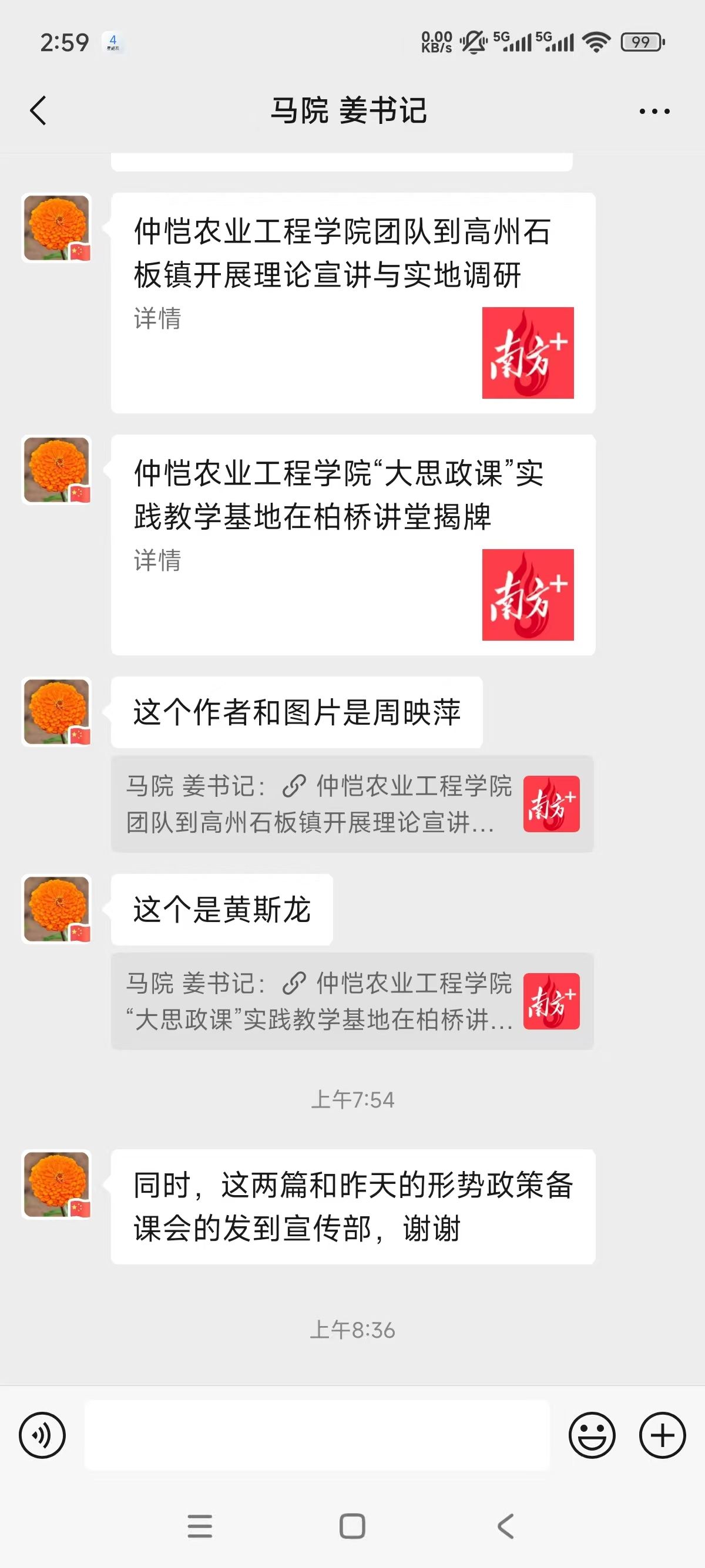Open the plus attachments menu

point(662,1435)
